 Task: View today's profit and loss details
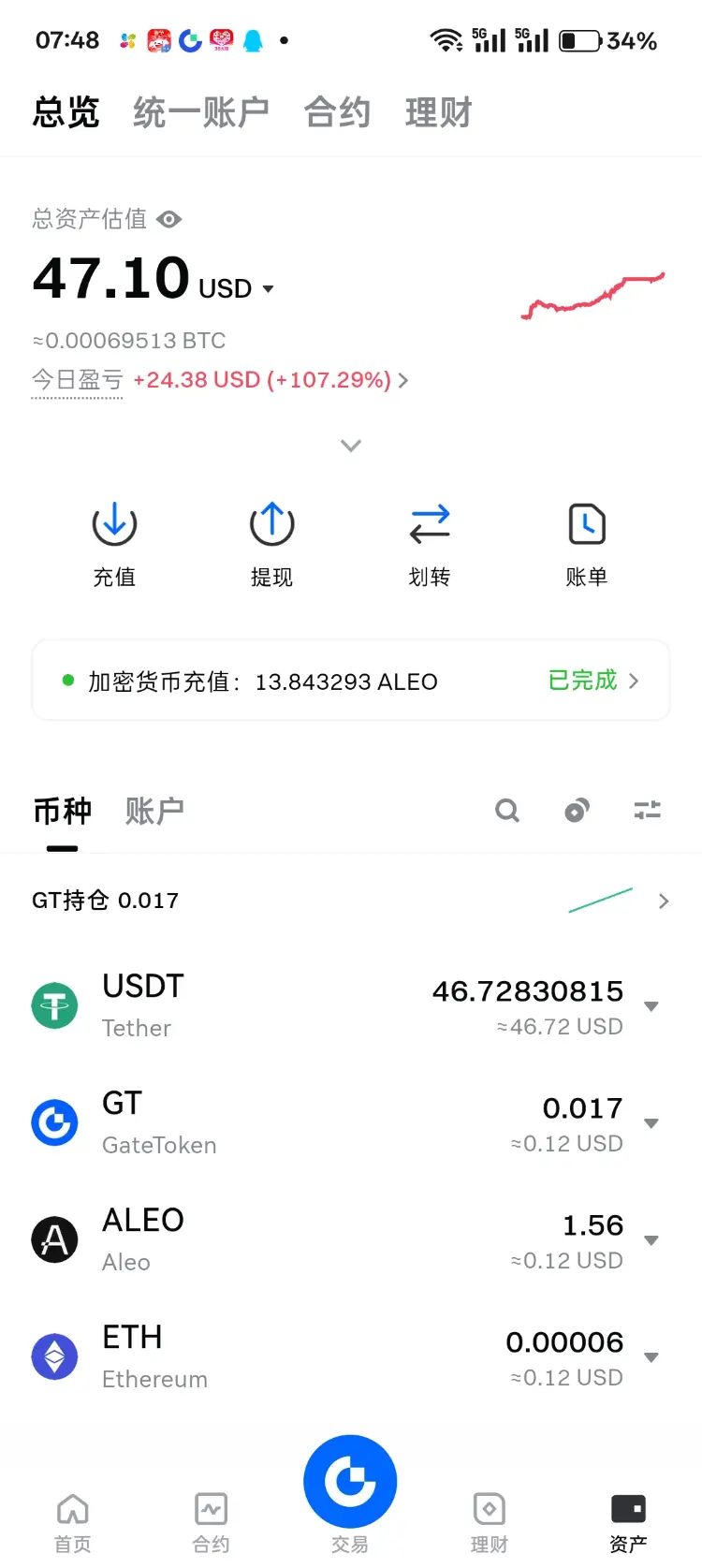click(x=271, y=380)
